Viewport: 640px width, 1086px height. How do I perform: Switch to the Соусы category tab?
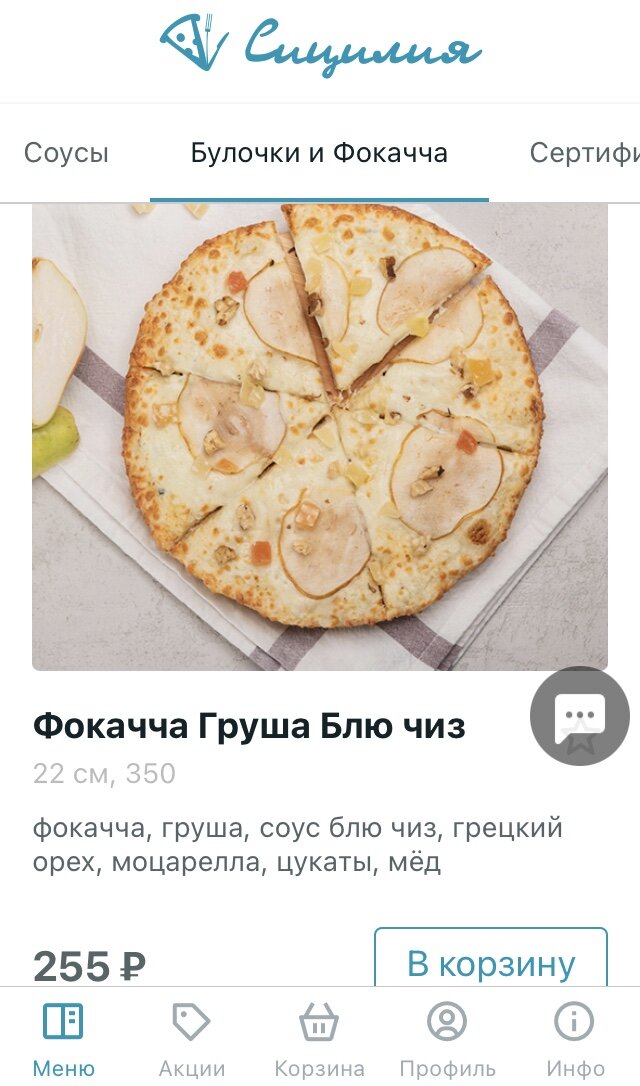click(x=66, y=153)
